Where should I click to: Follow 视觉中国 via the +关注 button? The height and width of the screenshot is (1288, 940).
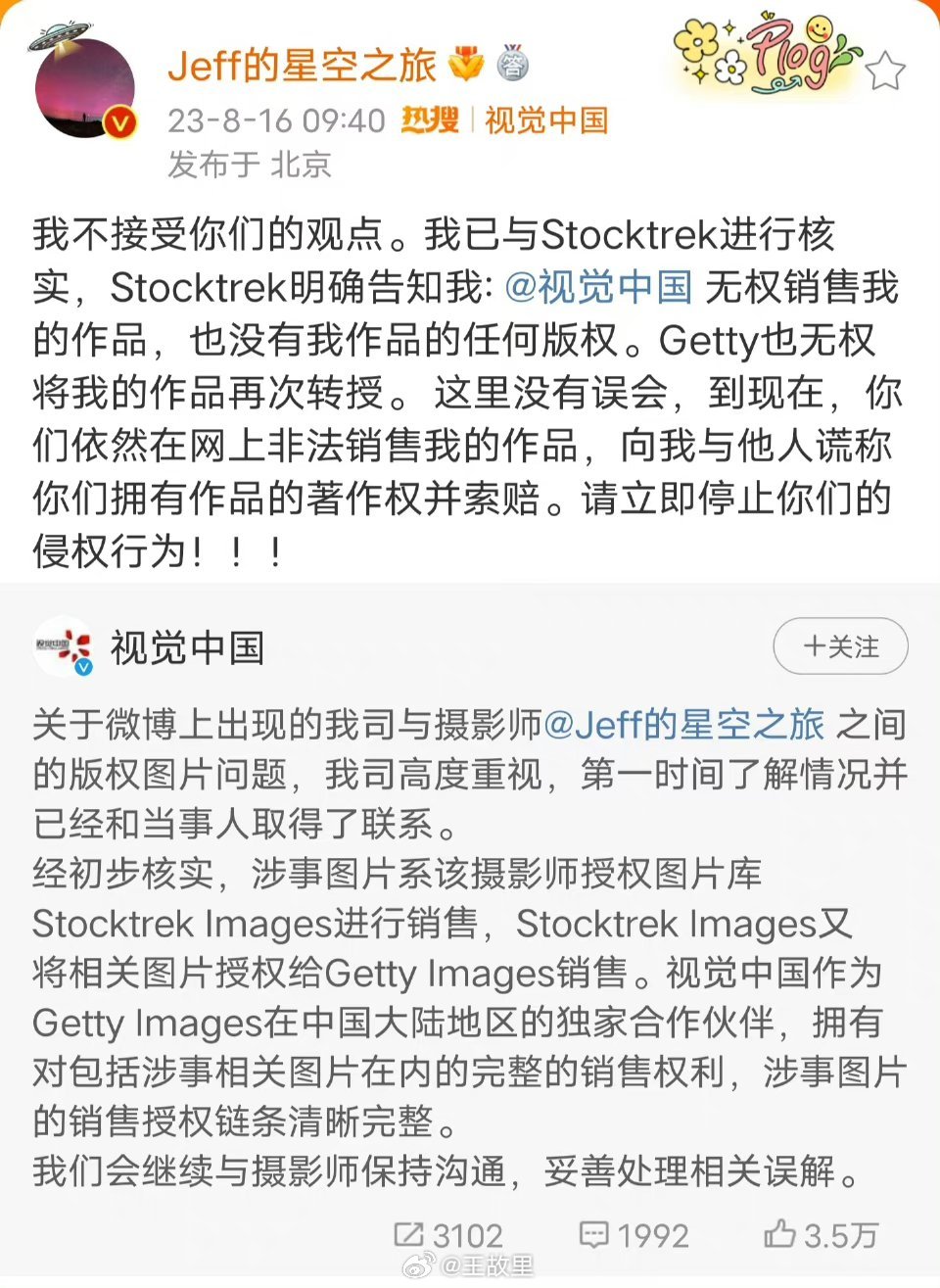[839, 646]
